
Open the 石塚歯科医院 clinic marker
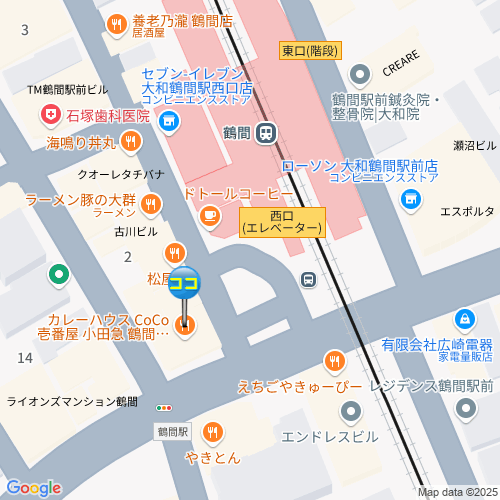(51, 116)
